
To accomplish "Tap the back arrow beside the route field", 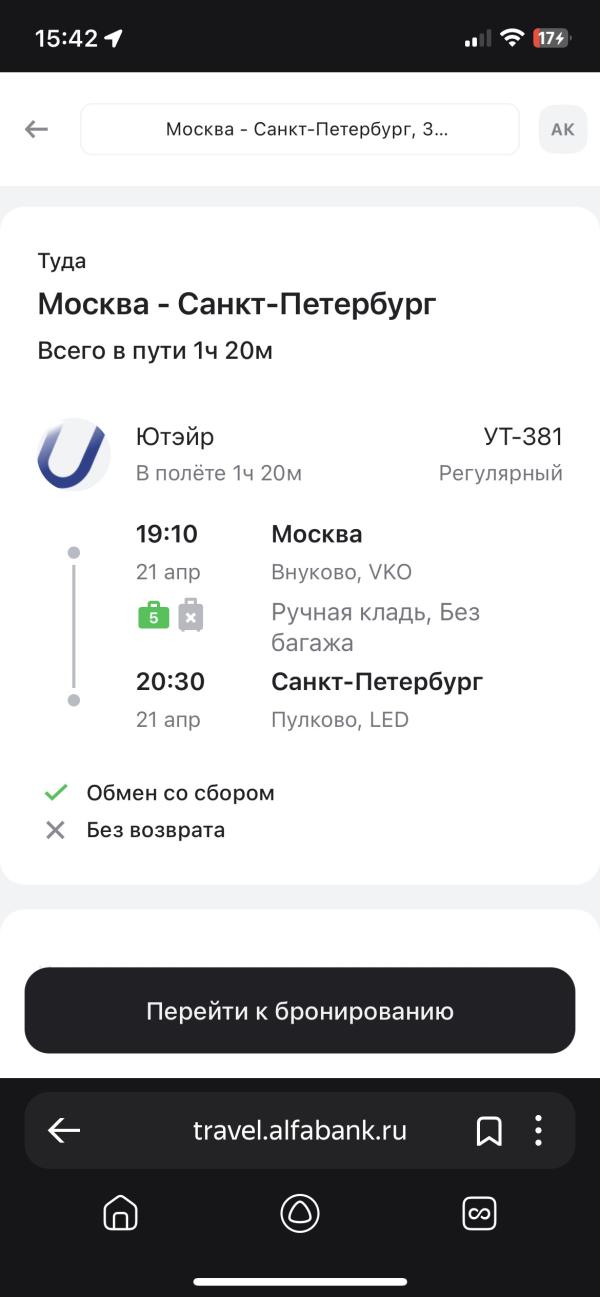I will 37,129.
